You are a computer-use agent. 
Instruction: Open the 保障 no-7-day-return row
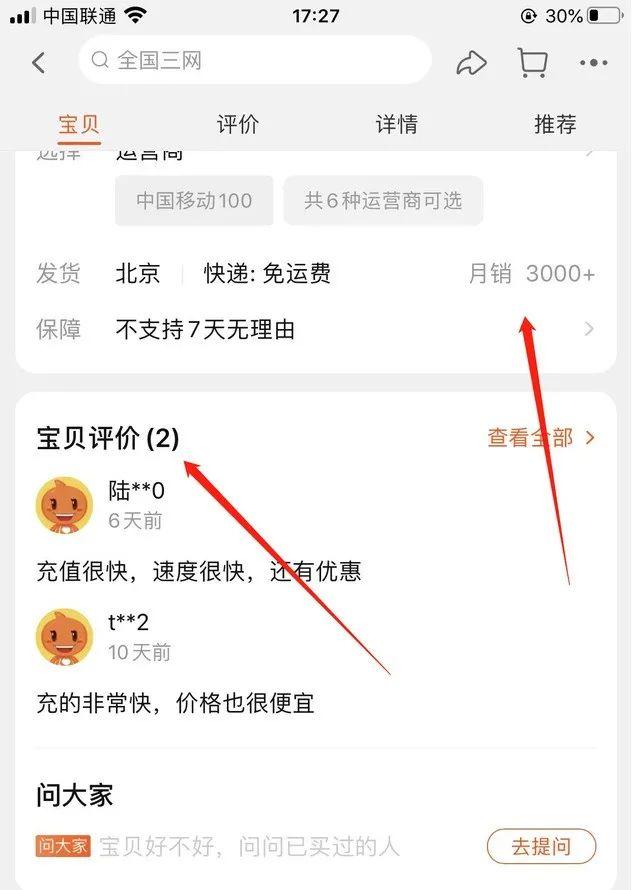(x=315, y=329)
